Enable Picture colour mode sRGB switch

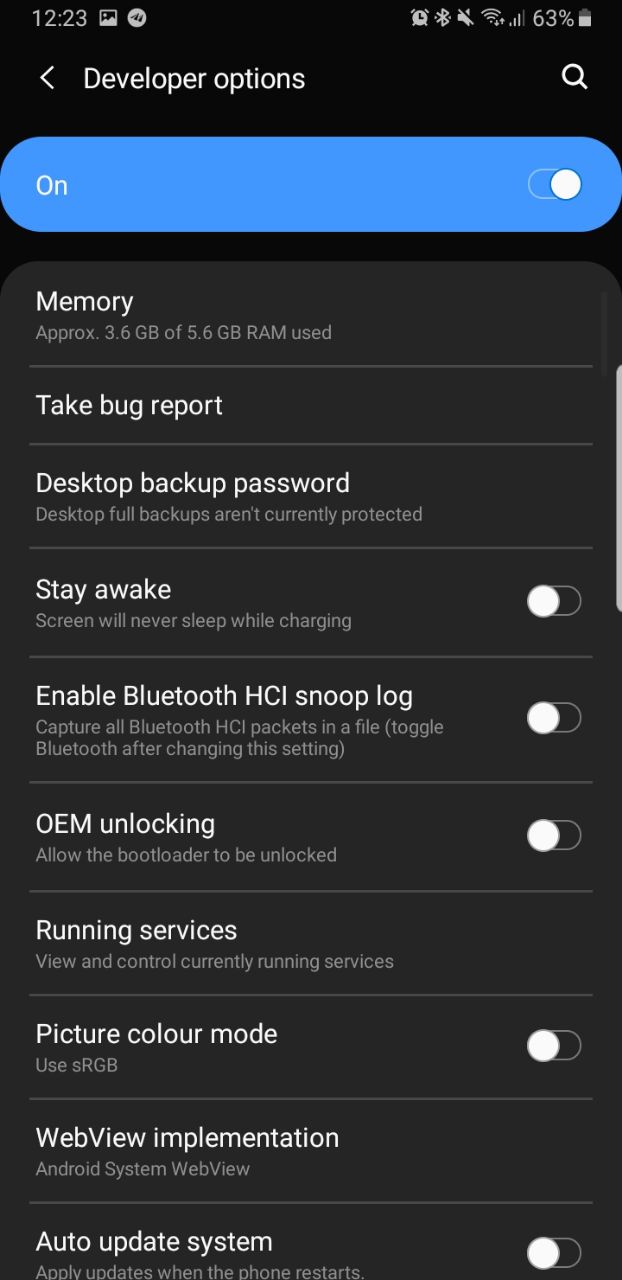tap(554, 1046)
